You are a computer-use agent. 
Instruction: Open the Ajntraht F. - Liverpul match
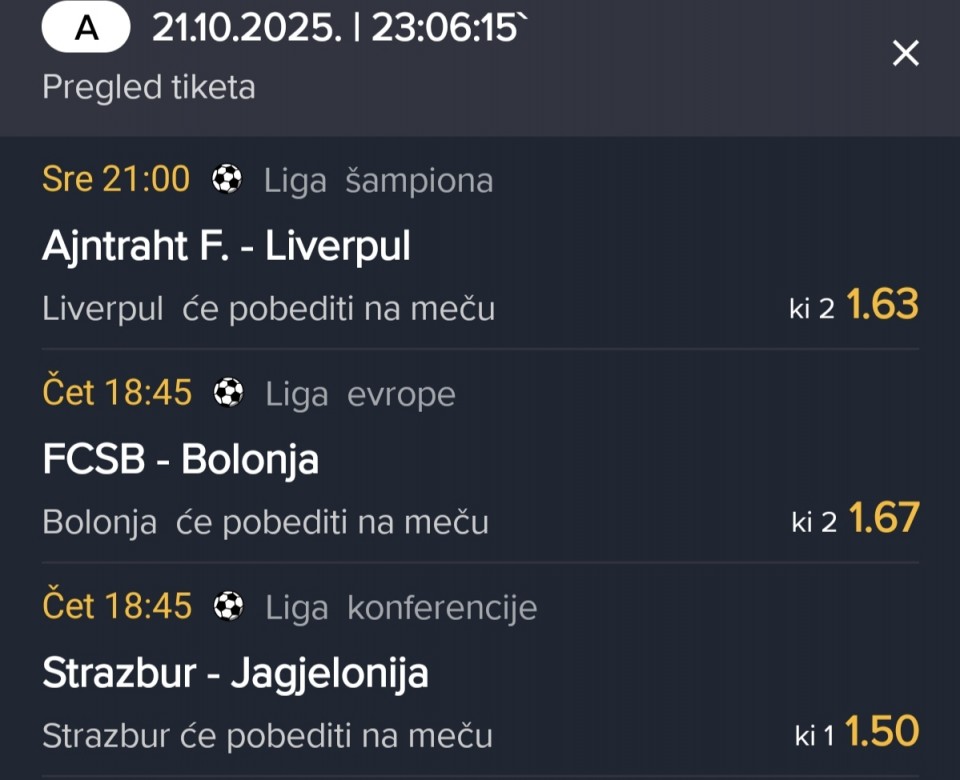click(x=226, y=246)
